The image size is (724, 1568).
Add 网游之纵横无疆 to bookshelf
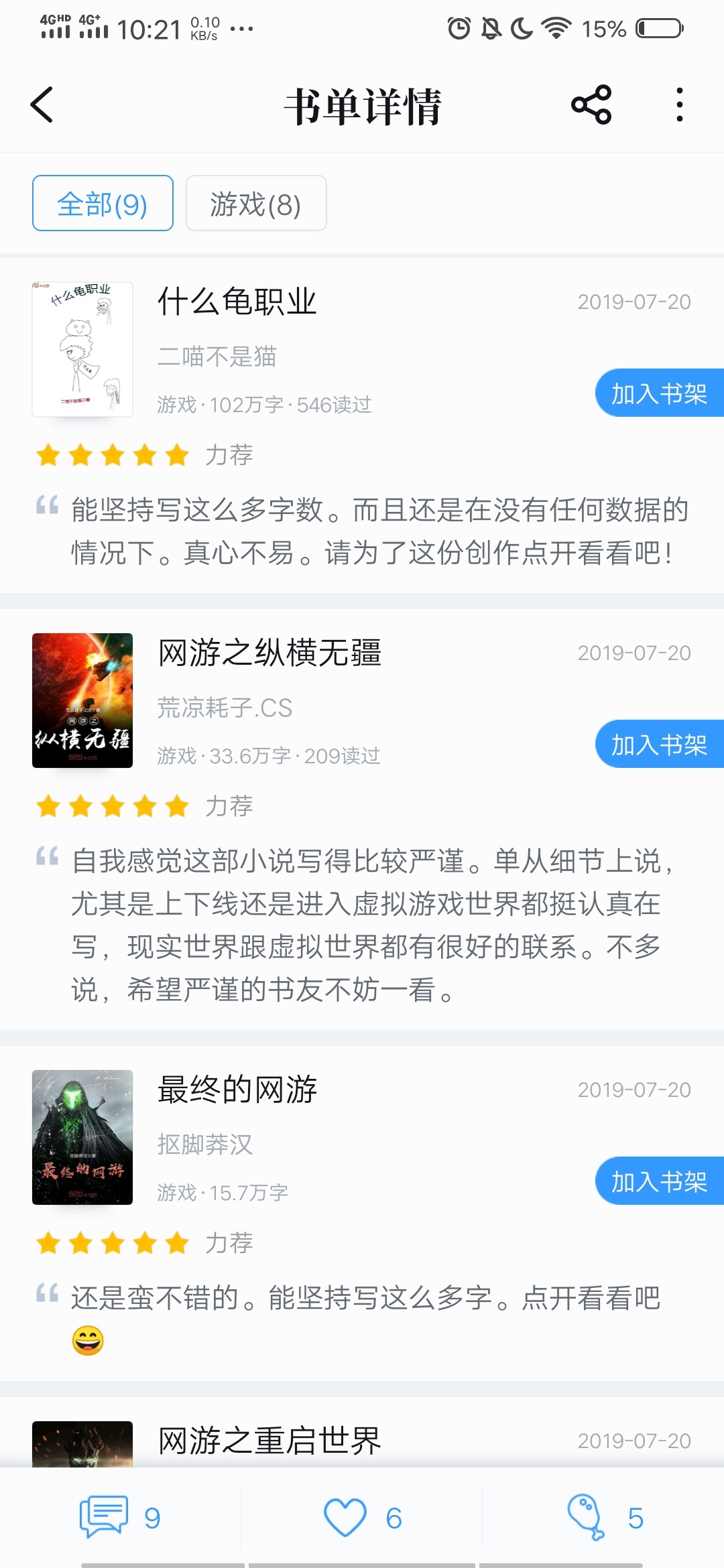point(660,744)
